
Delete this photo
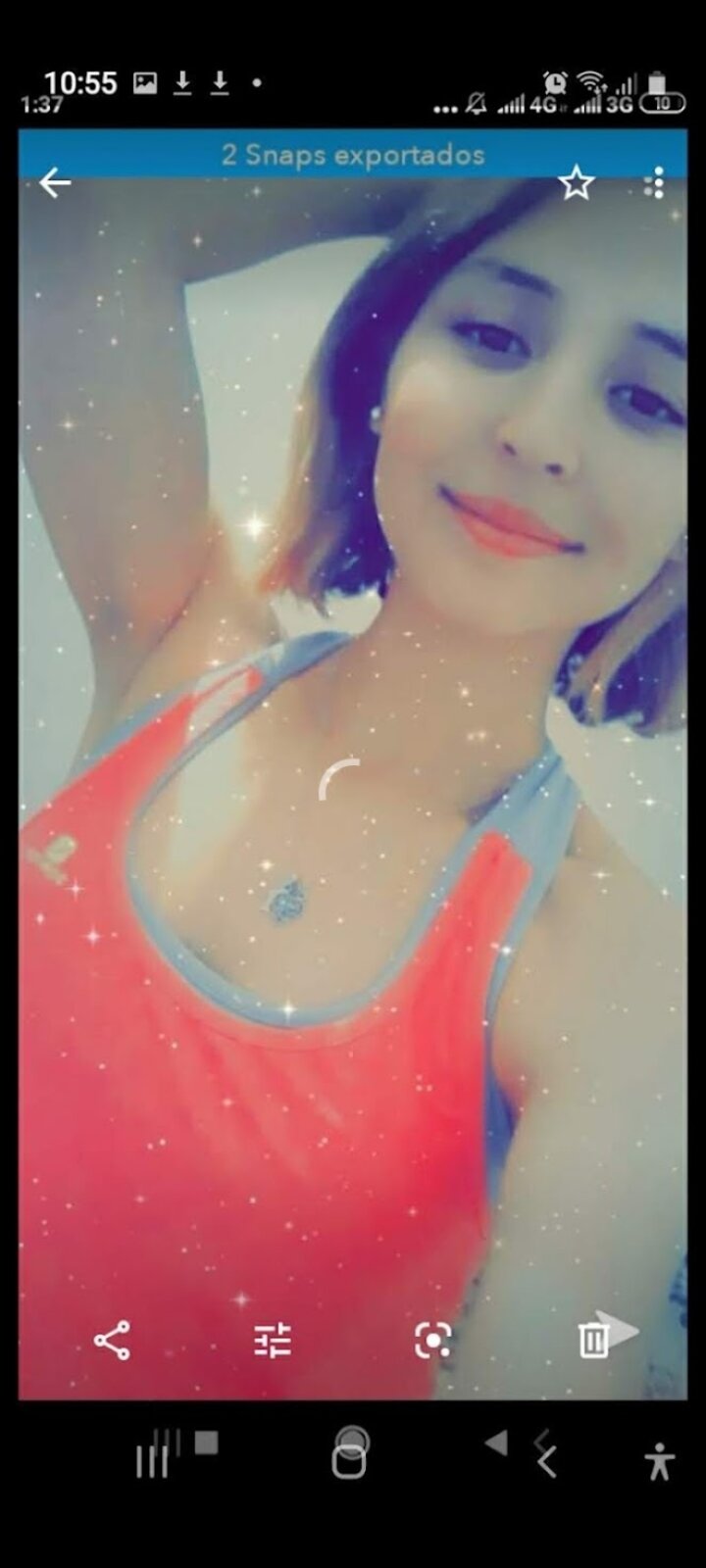click(592, 1340)
